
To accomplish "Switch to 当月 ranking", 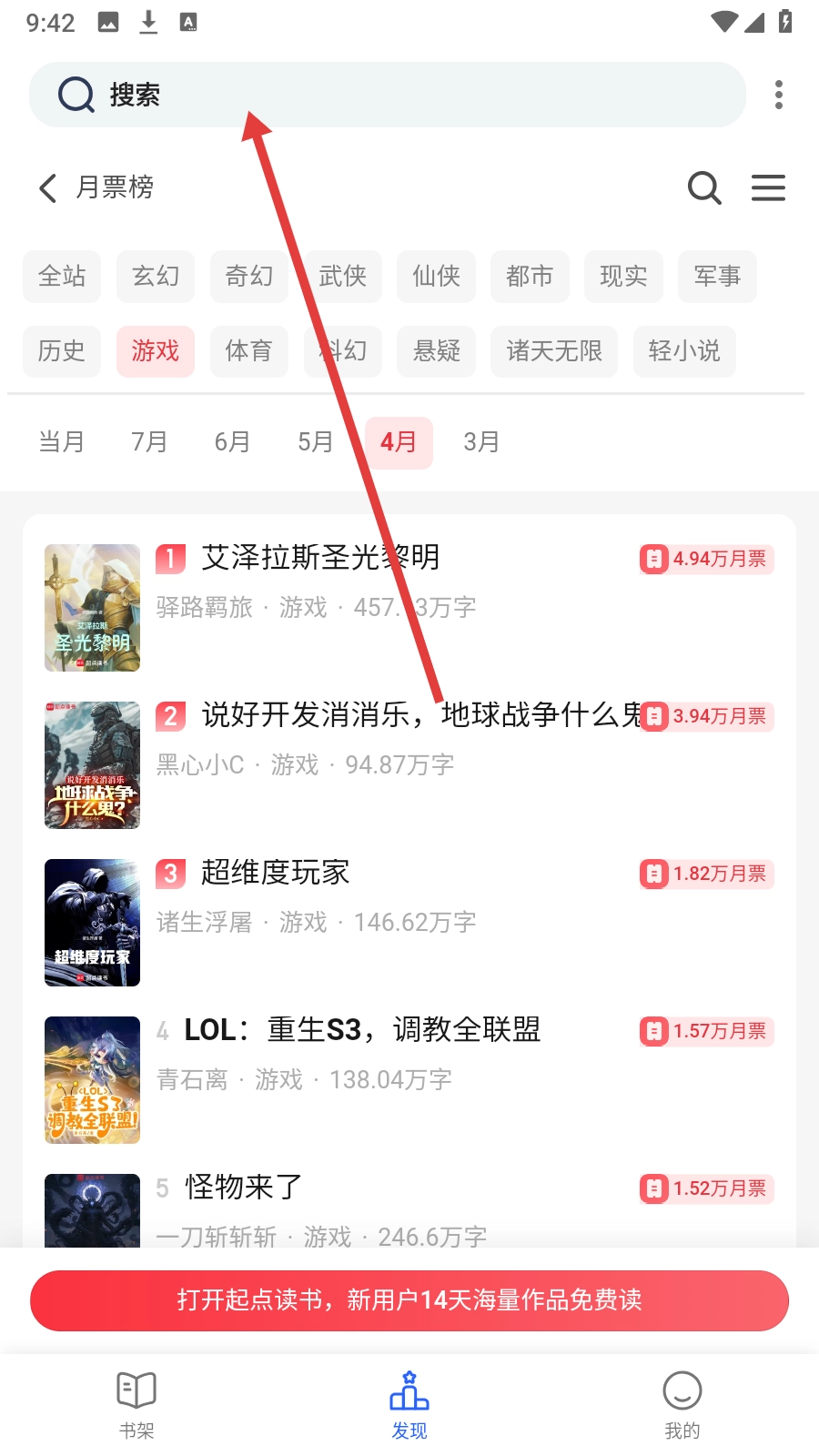I will point(62,442).
